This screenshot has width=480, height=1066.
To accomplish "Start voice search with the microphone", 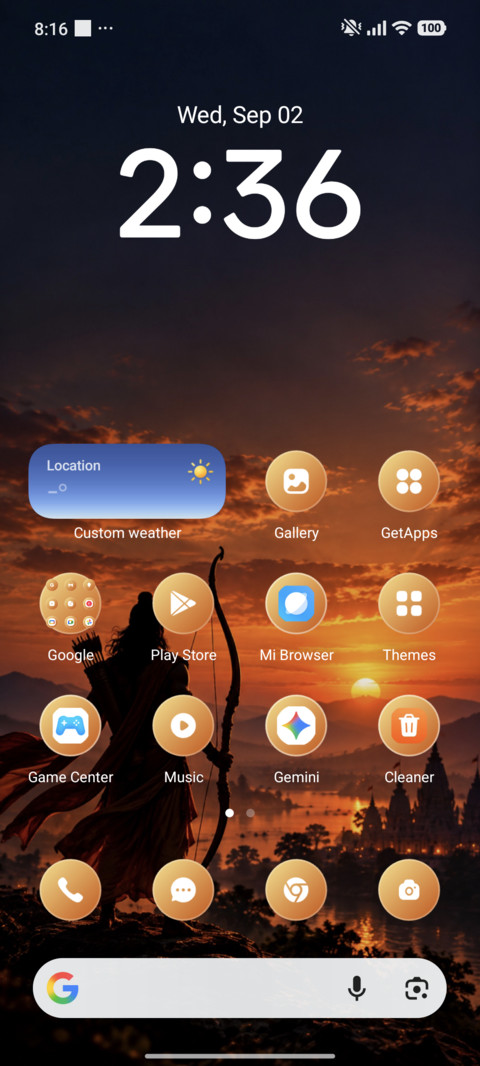I will click(357, 988).
